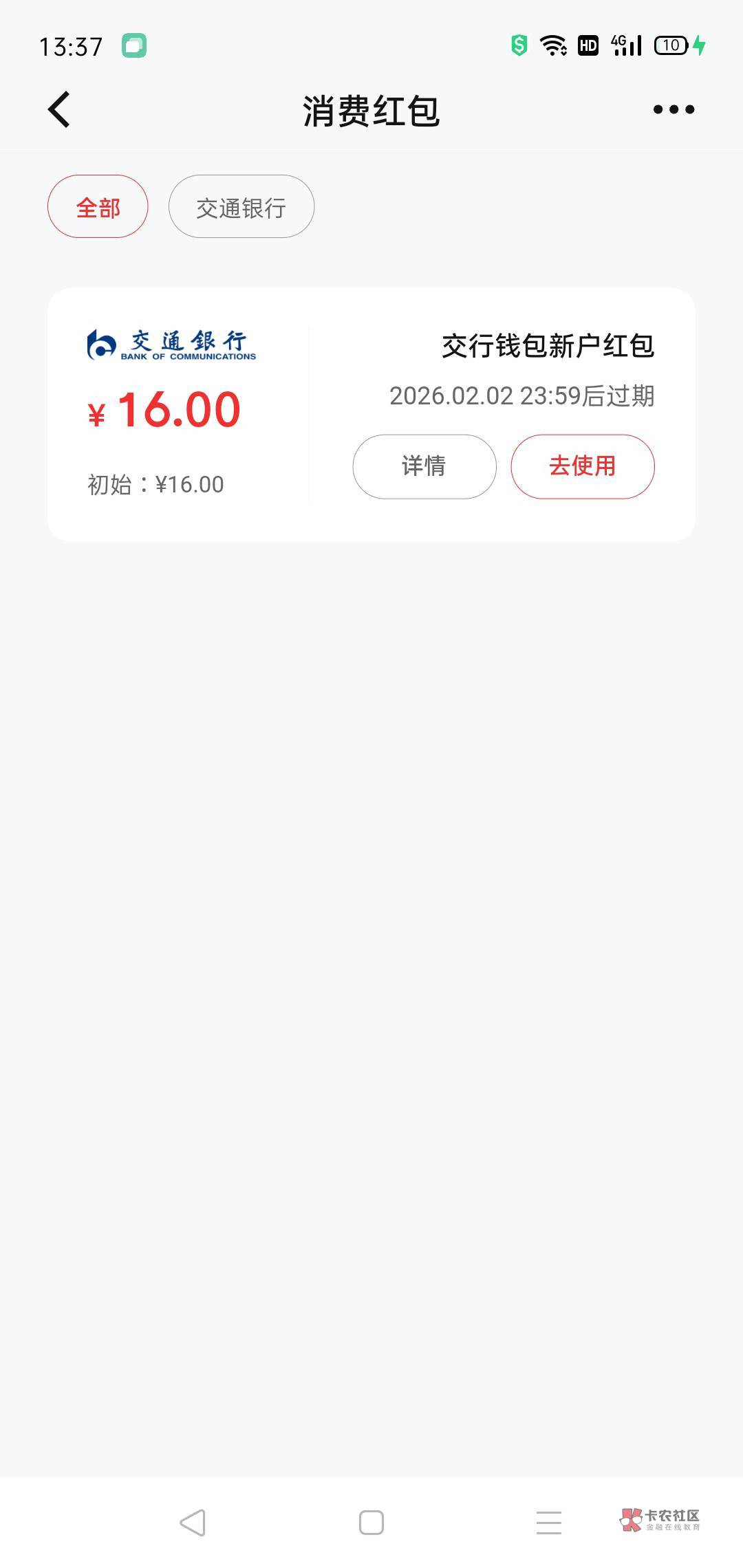Select the 全部 filter chip

point(98,207)
